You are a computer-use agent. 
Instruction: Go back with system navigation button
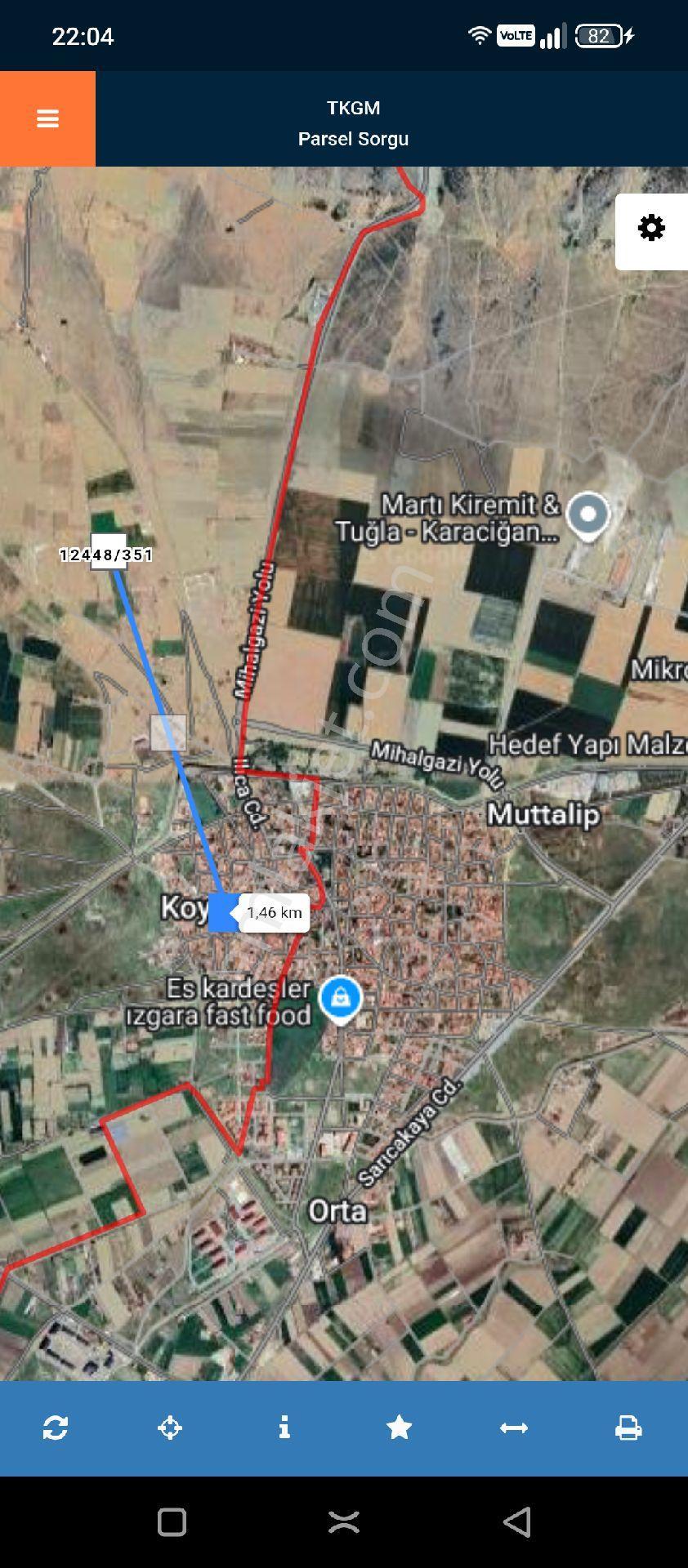coord(516,1522)
